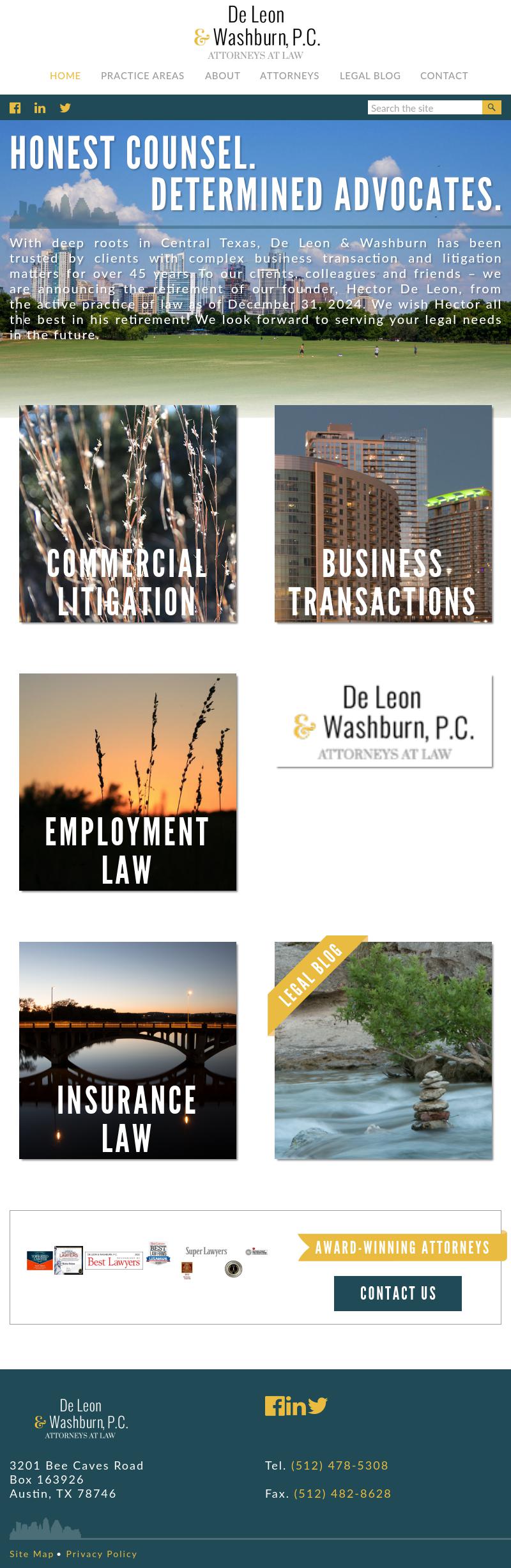The height and width of the screenshot is (1568, 511).
Task: Open the Site Map footer link
Action: click(31, 1554)
